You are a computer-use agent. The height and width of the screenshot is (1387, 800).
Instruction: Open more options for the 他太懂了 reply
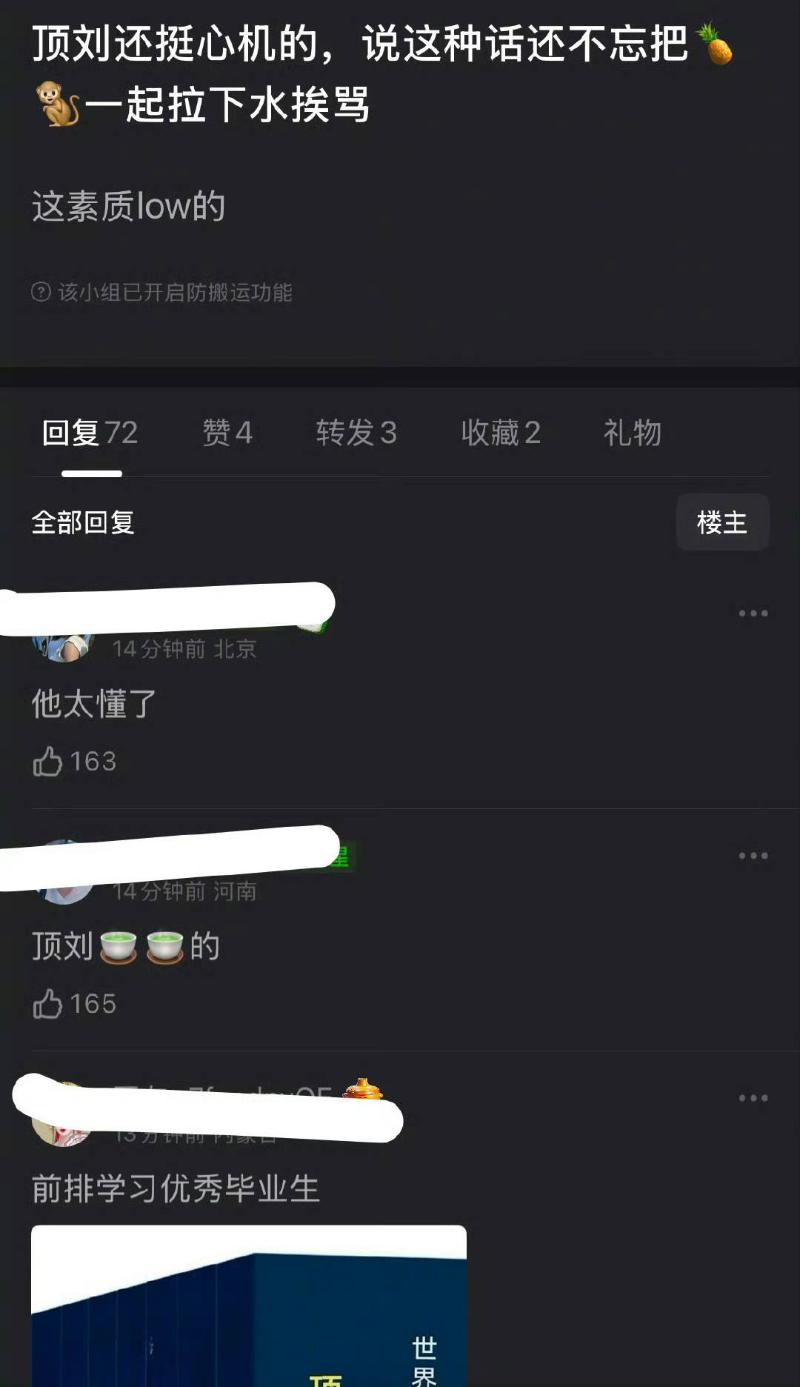tap(753, 613)
